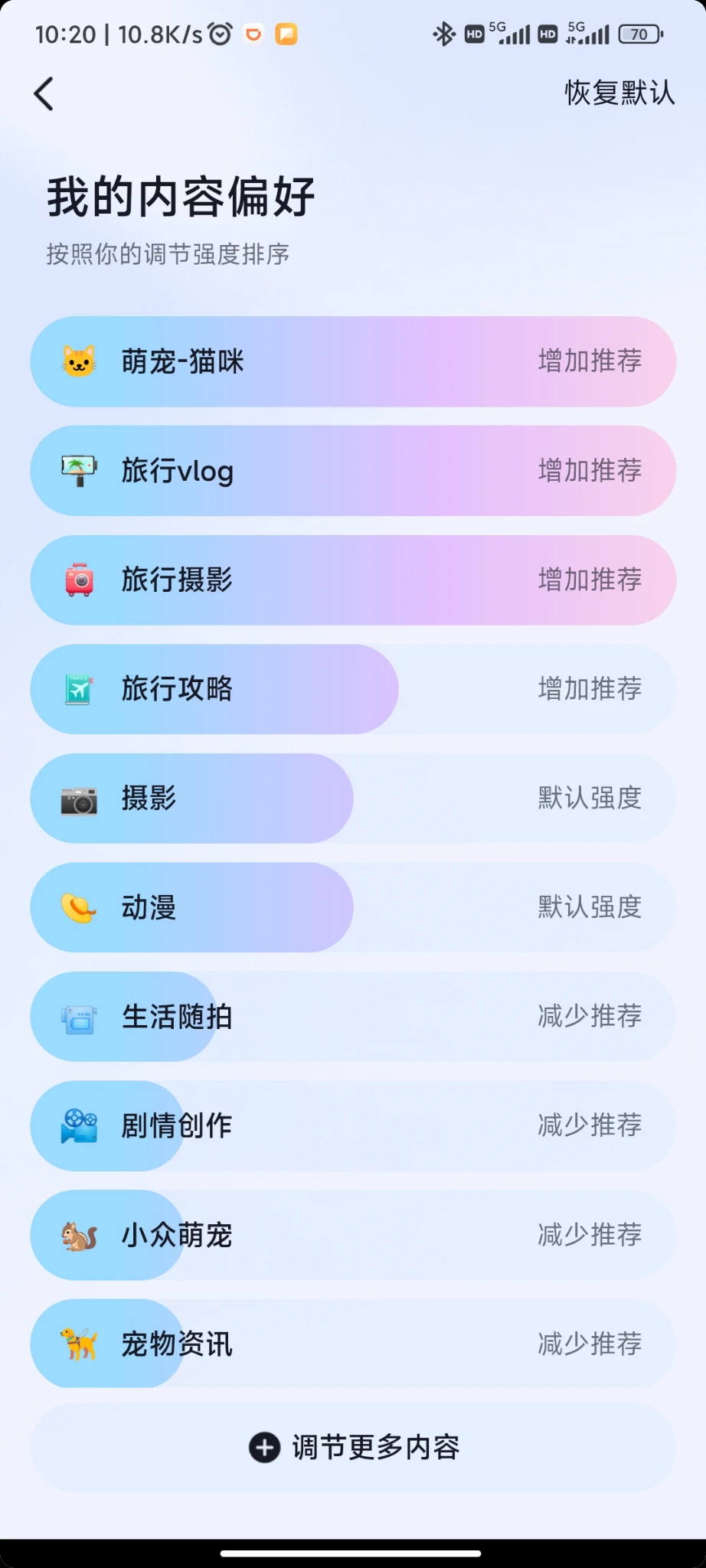The image size is (706, 1568).
Task: Adjust the 旅行vlog recommendation bar
Action: (x=353, y=471)
